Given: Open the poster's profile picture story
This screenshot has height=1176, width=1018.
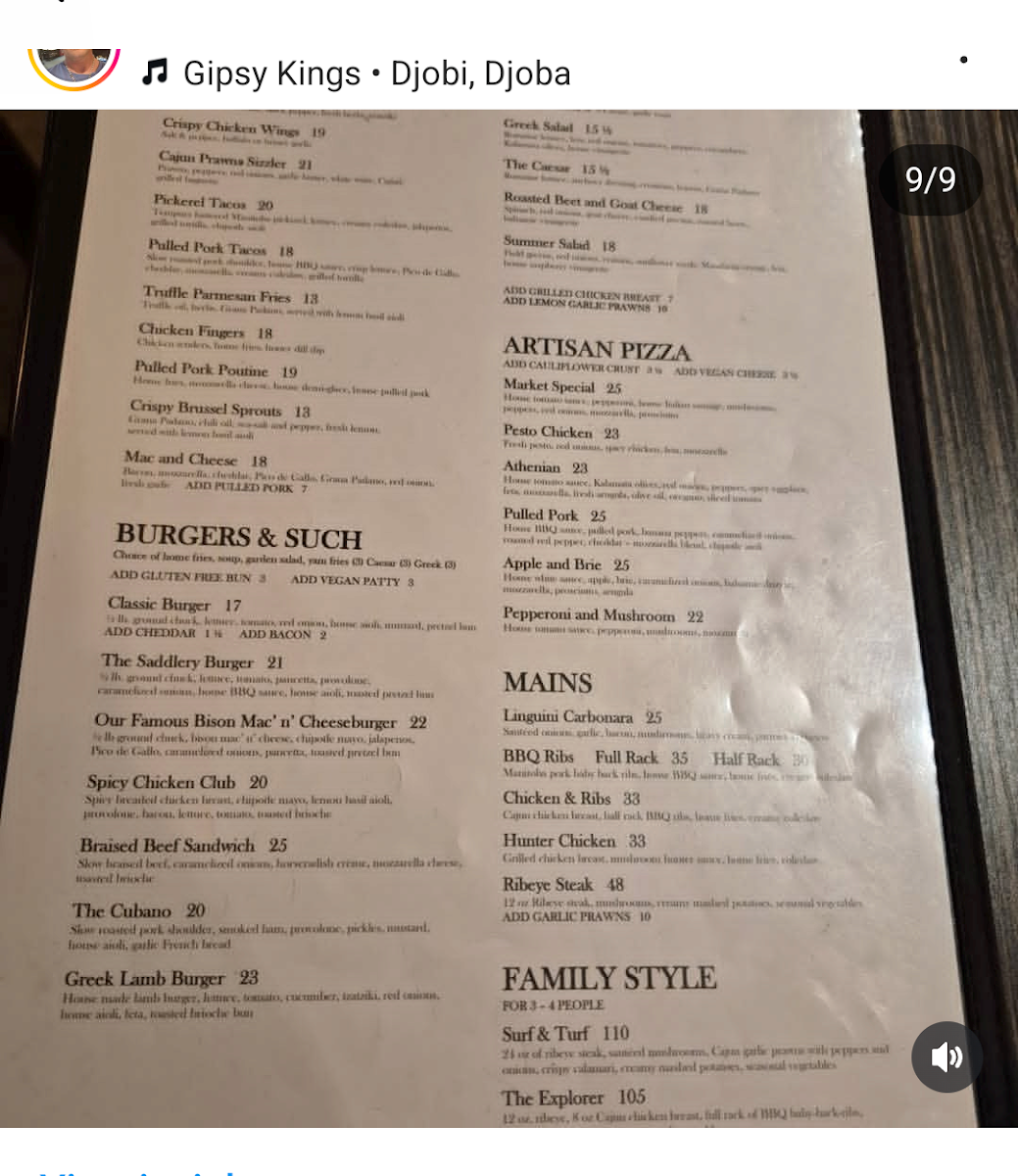Looking at the screenshot, I should tap(73, 61).
